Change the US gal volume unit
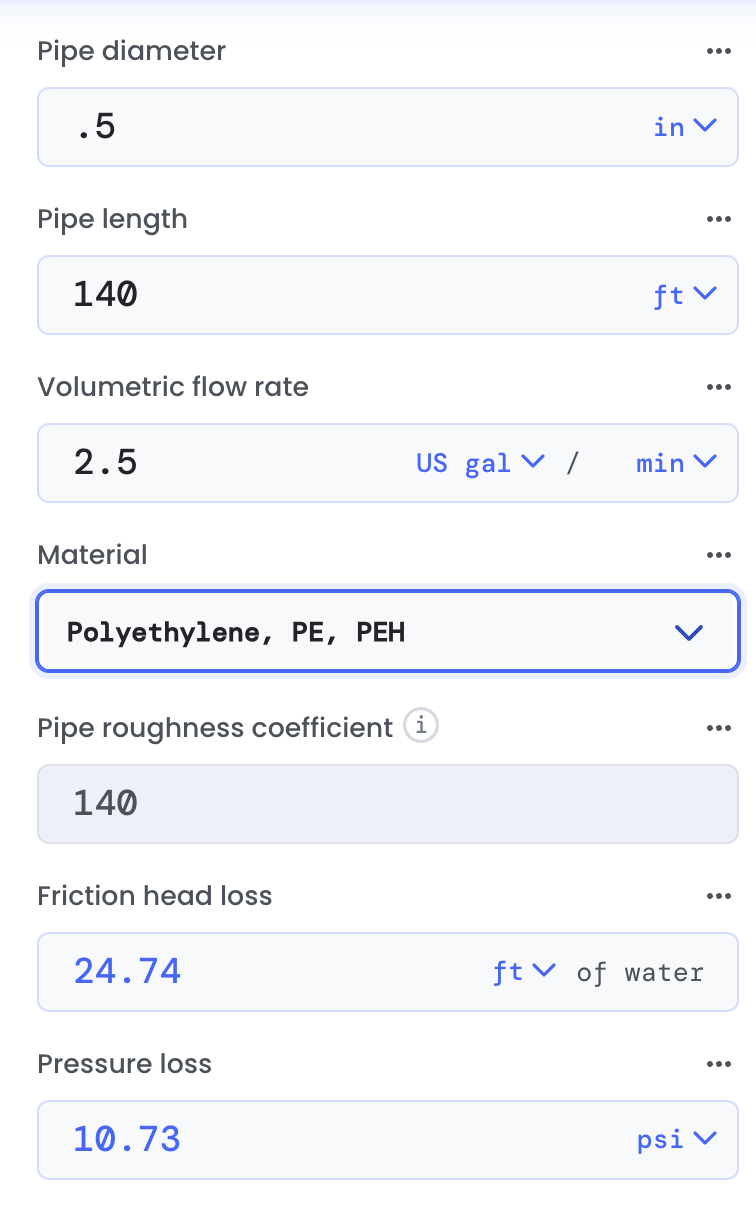 point(480,463)
